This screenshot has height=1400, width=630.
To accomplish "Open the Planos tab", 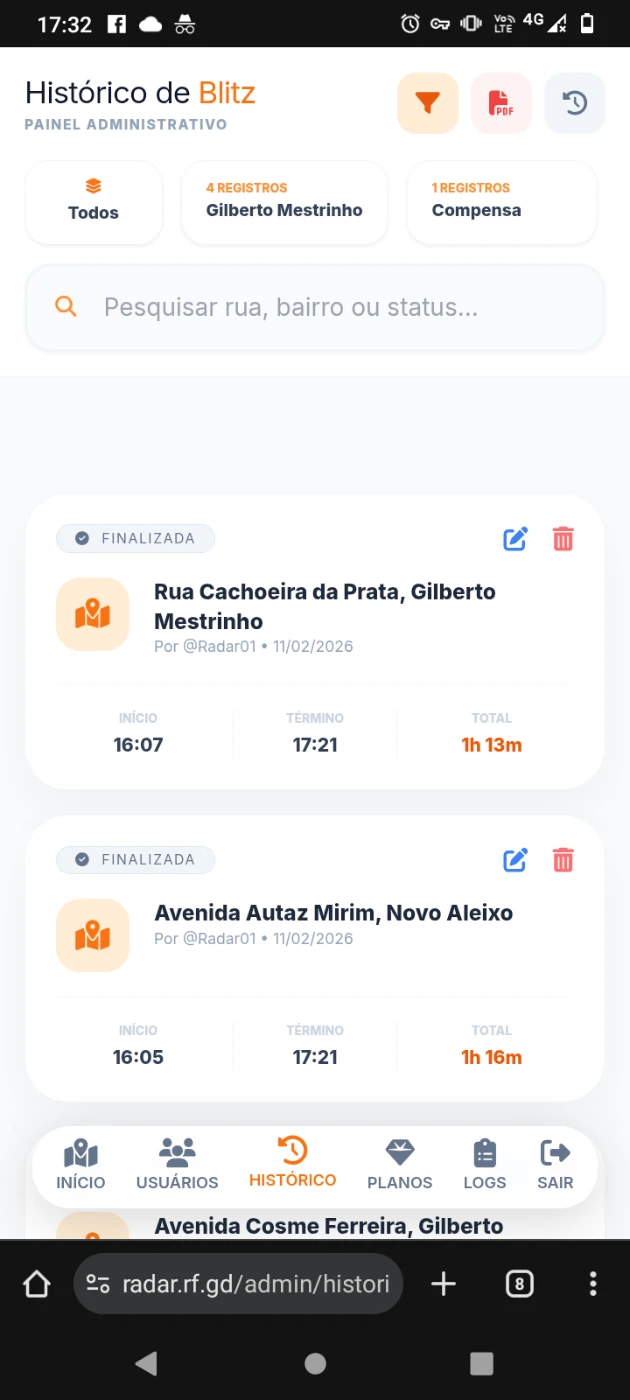I will coord(400,1166).
